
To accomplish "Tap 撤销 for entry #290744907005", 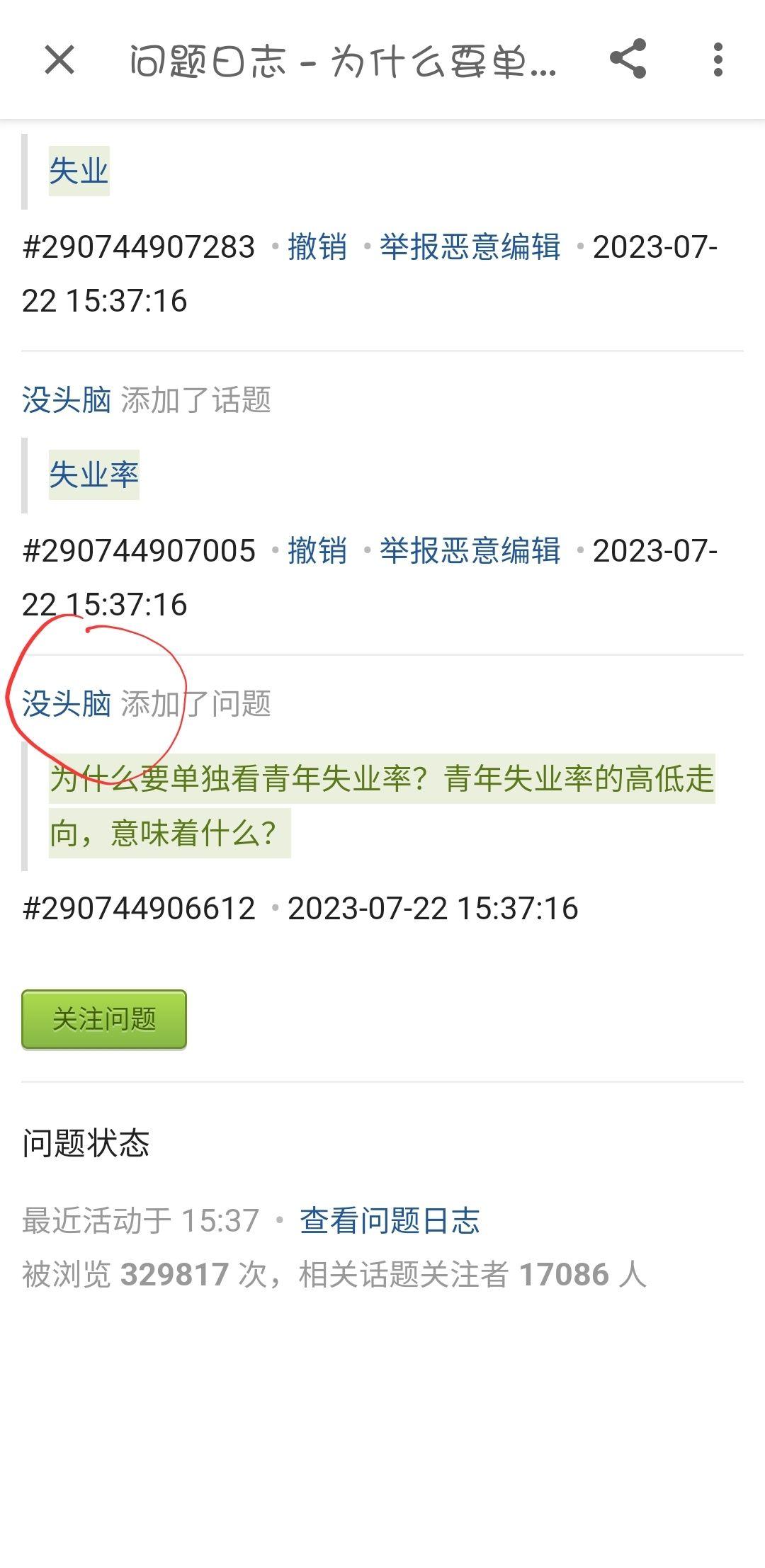I will (x=317, y=551).
